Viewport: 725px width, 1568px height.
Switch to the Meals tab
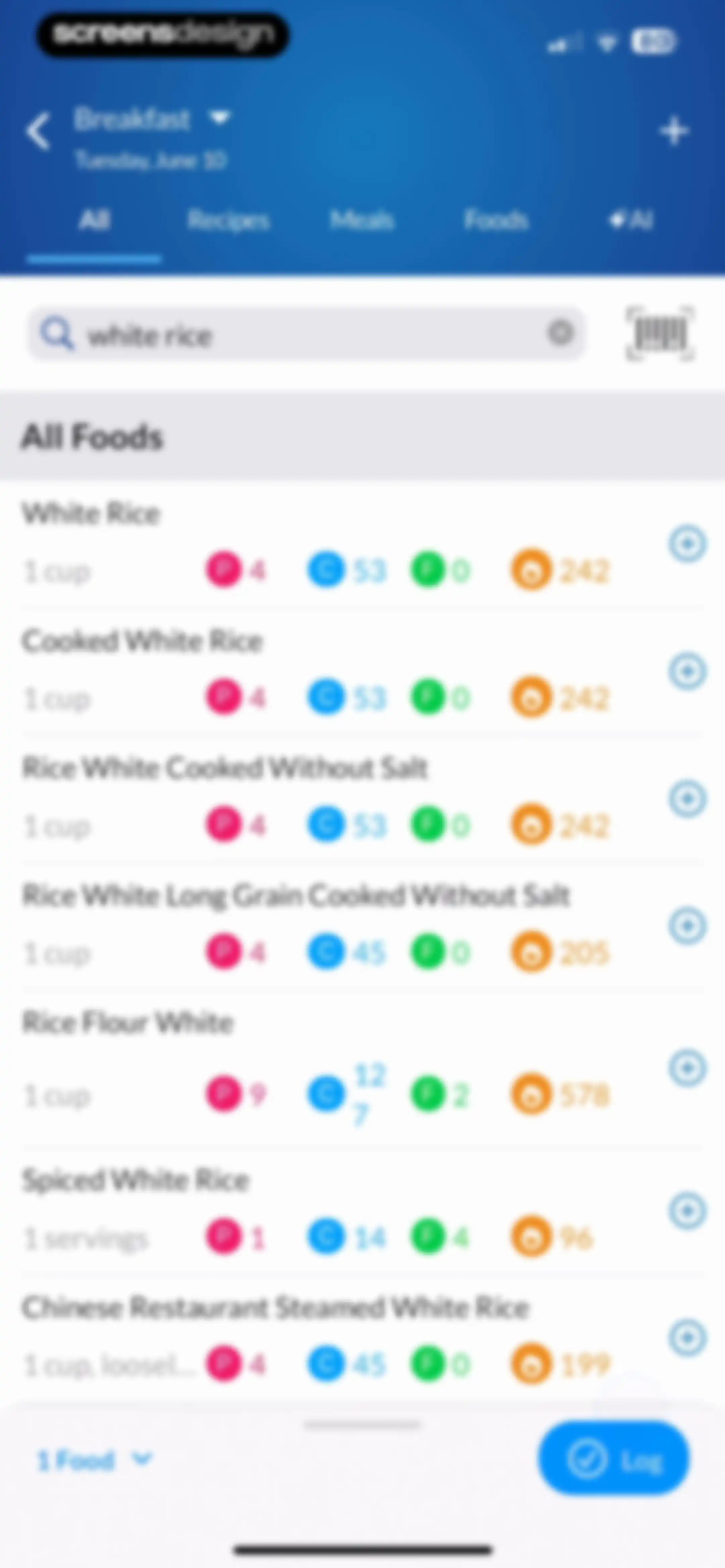(x=361, y=220)
